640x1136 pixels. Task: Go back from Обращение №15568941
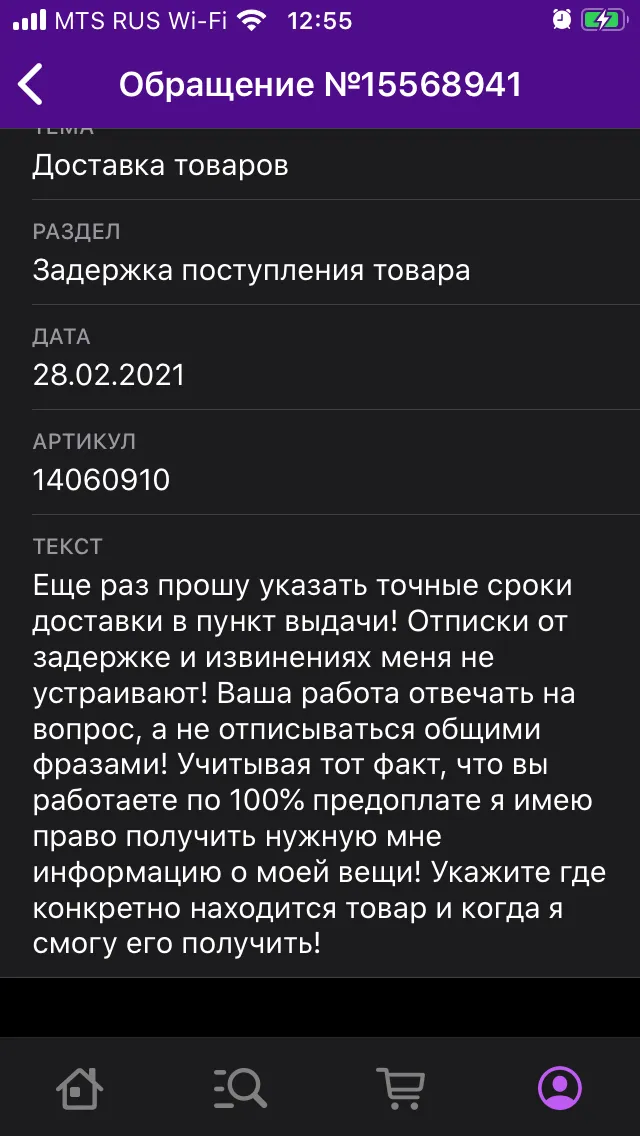coord(30,84)
